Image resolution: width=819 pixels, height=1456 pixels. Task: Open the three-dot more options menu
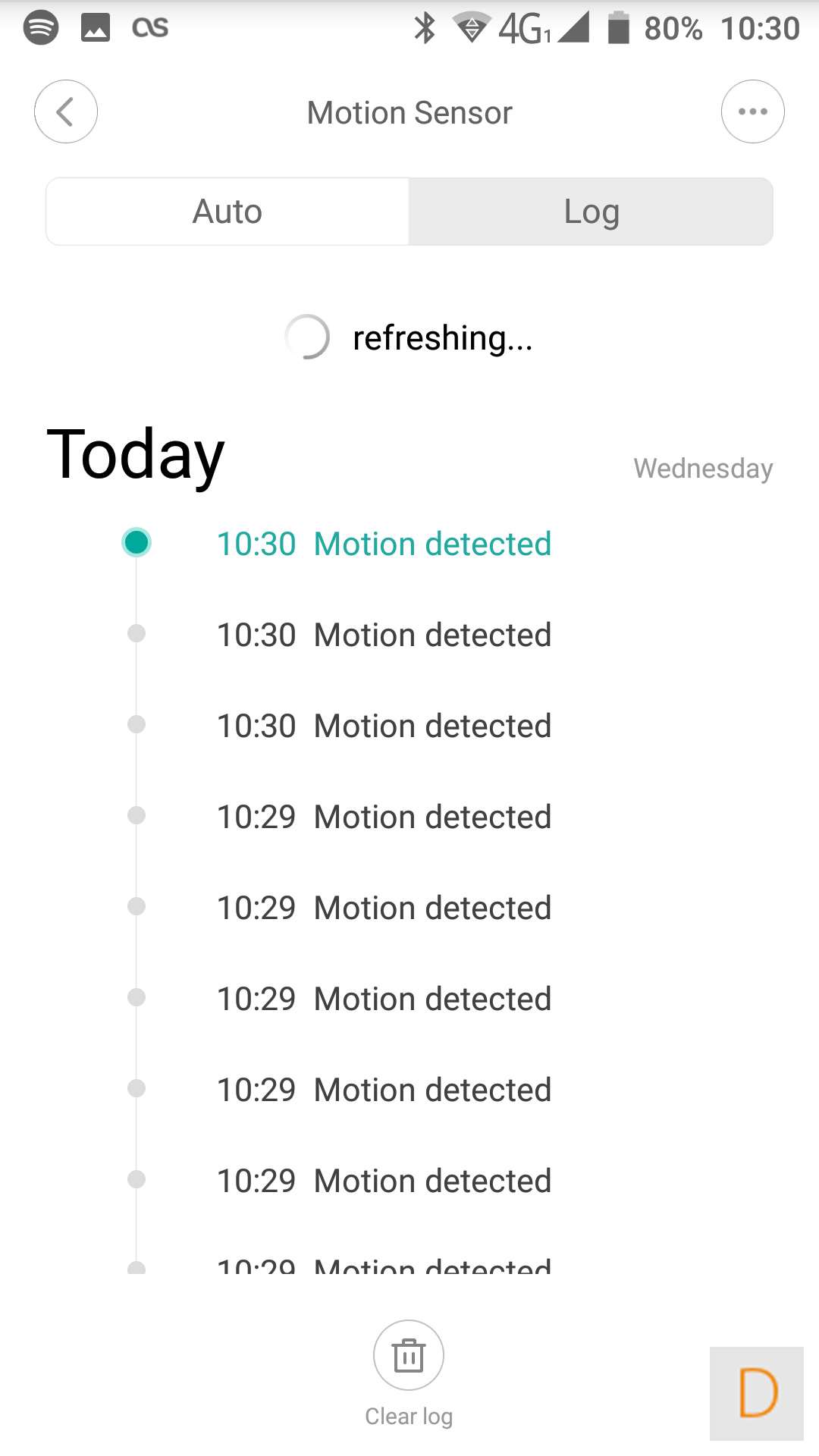coord(752,111)
